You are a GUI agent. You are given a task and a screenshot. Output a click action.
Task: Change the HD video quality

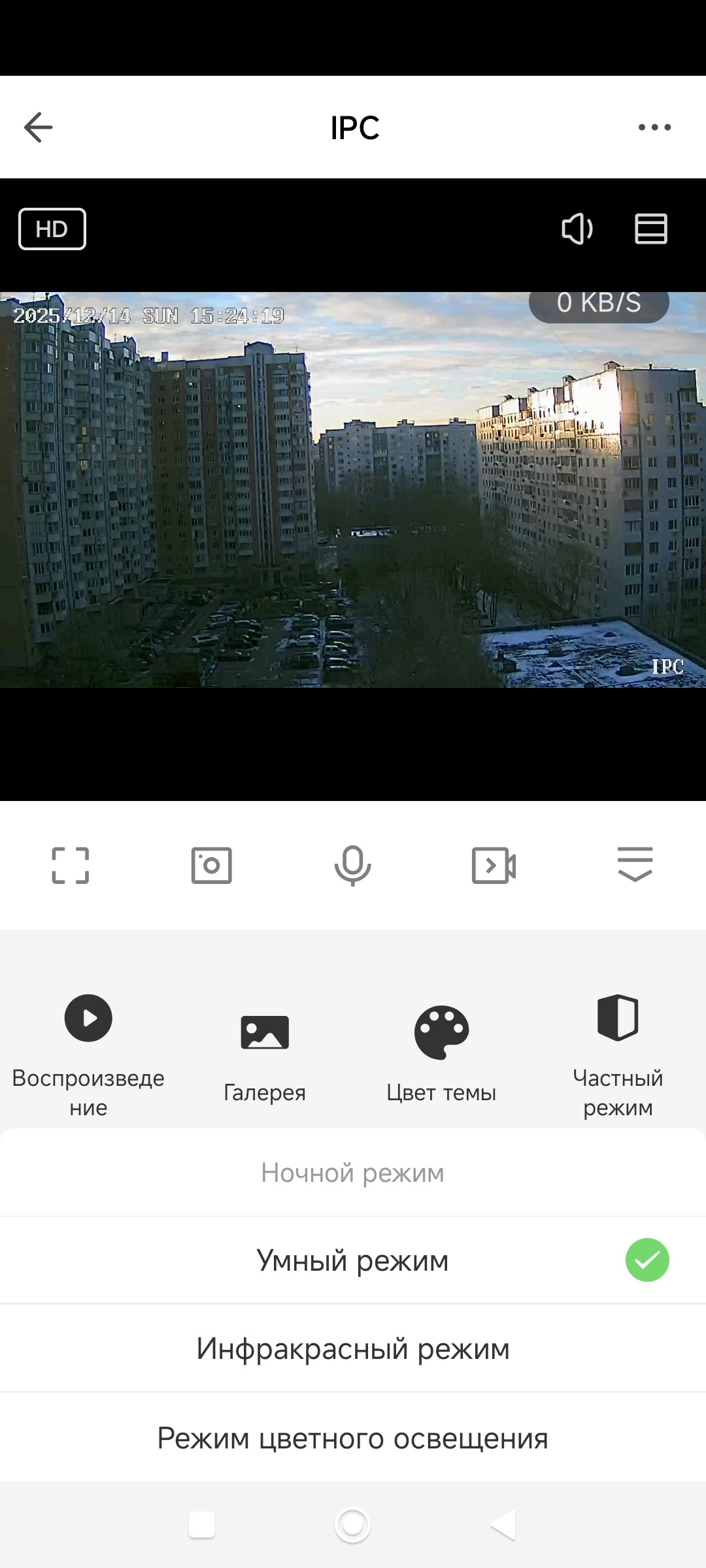point(52,229)
